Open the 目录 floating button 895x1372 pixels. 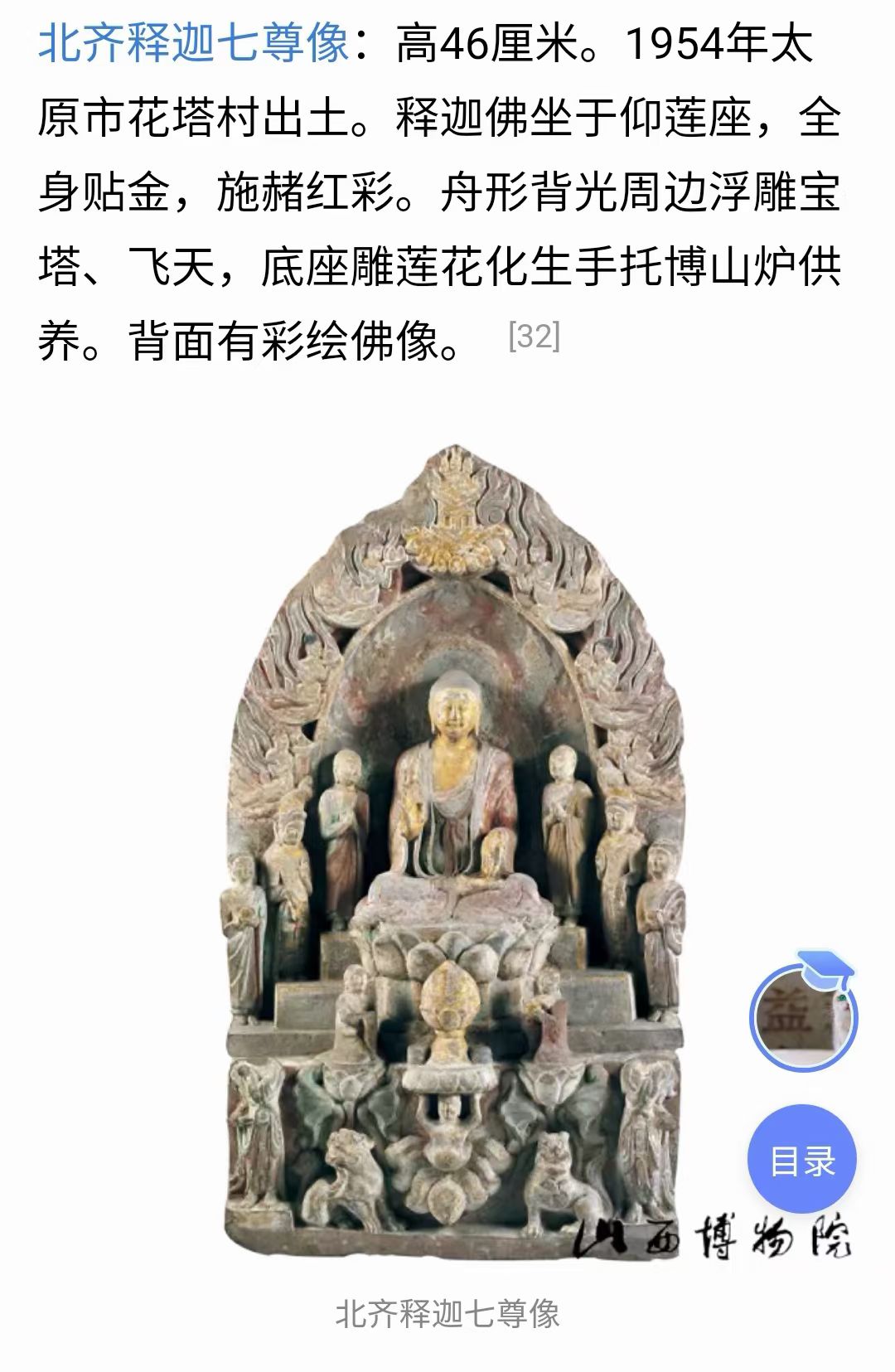point(801,1160)
